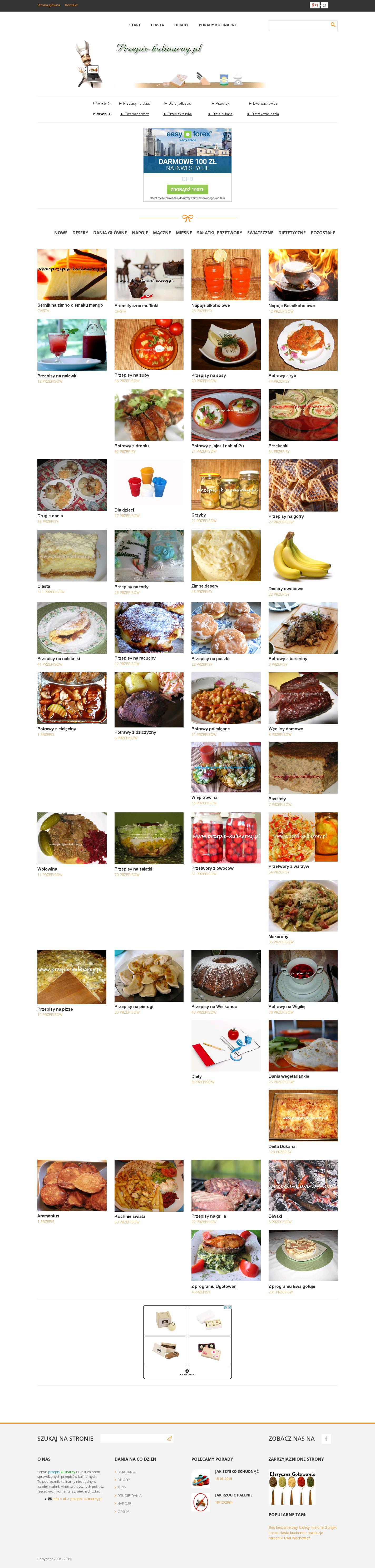This screenshot has width=375, height=1568.
Task: Switch to the DIETETYCZNE category
Action: 292,232
